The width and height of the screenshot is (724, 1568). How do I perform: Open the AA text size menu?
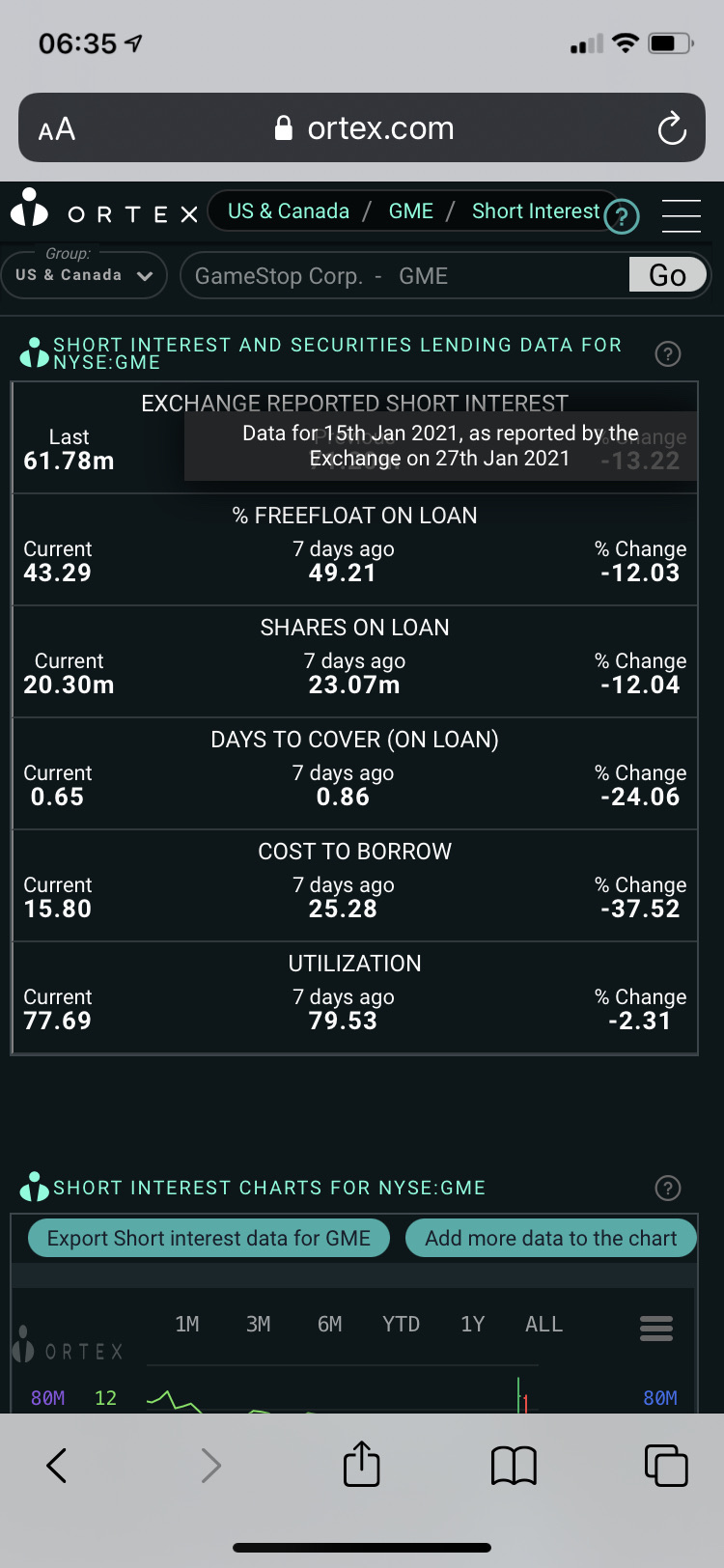57,129
